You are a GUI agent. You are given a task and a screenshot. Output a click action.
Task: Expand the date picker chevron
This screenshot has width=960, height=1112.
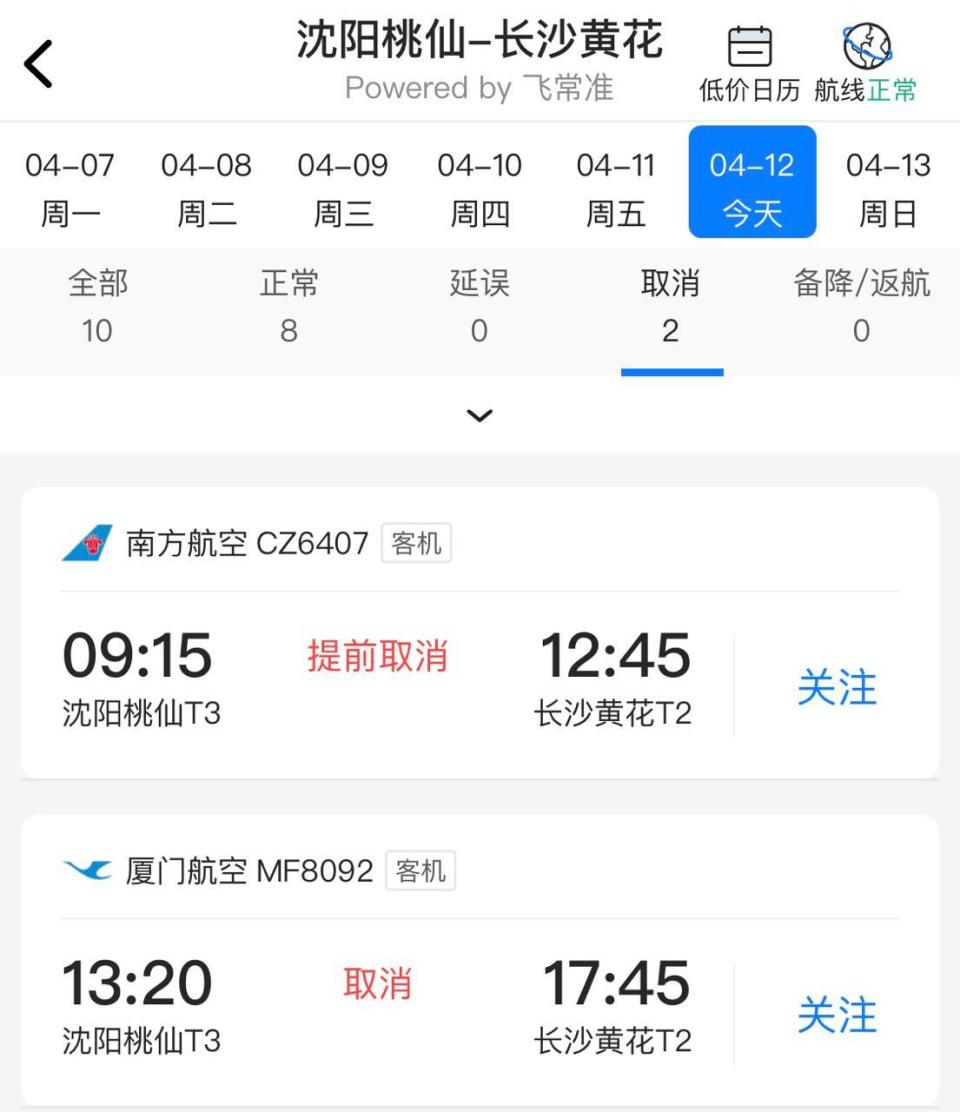pyautogui.click(x=480, y=415)
